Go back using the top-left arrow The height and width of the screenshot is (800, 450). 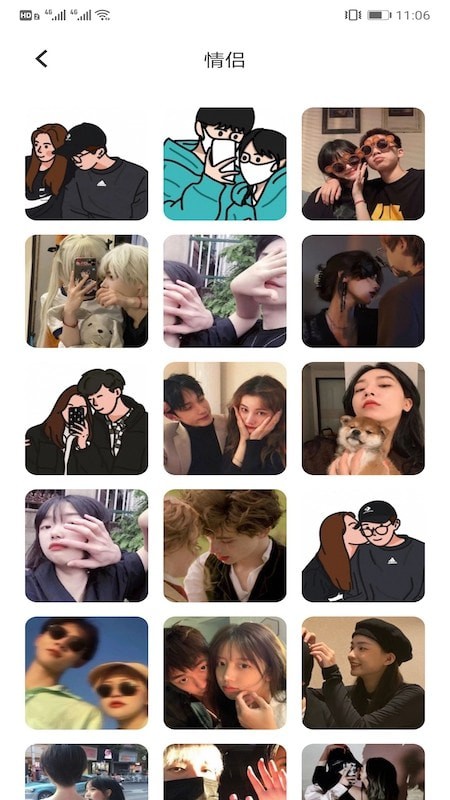[x=41, y=59]
